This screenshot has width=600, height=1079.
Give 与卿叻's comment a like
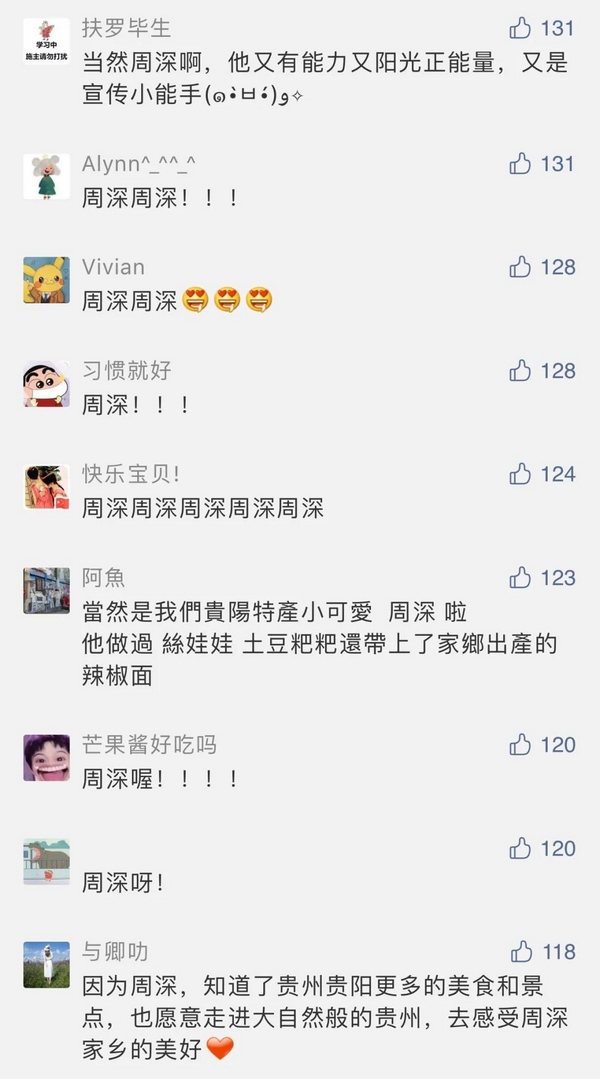tap(522, 952)
